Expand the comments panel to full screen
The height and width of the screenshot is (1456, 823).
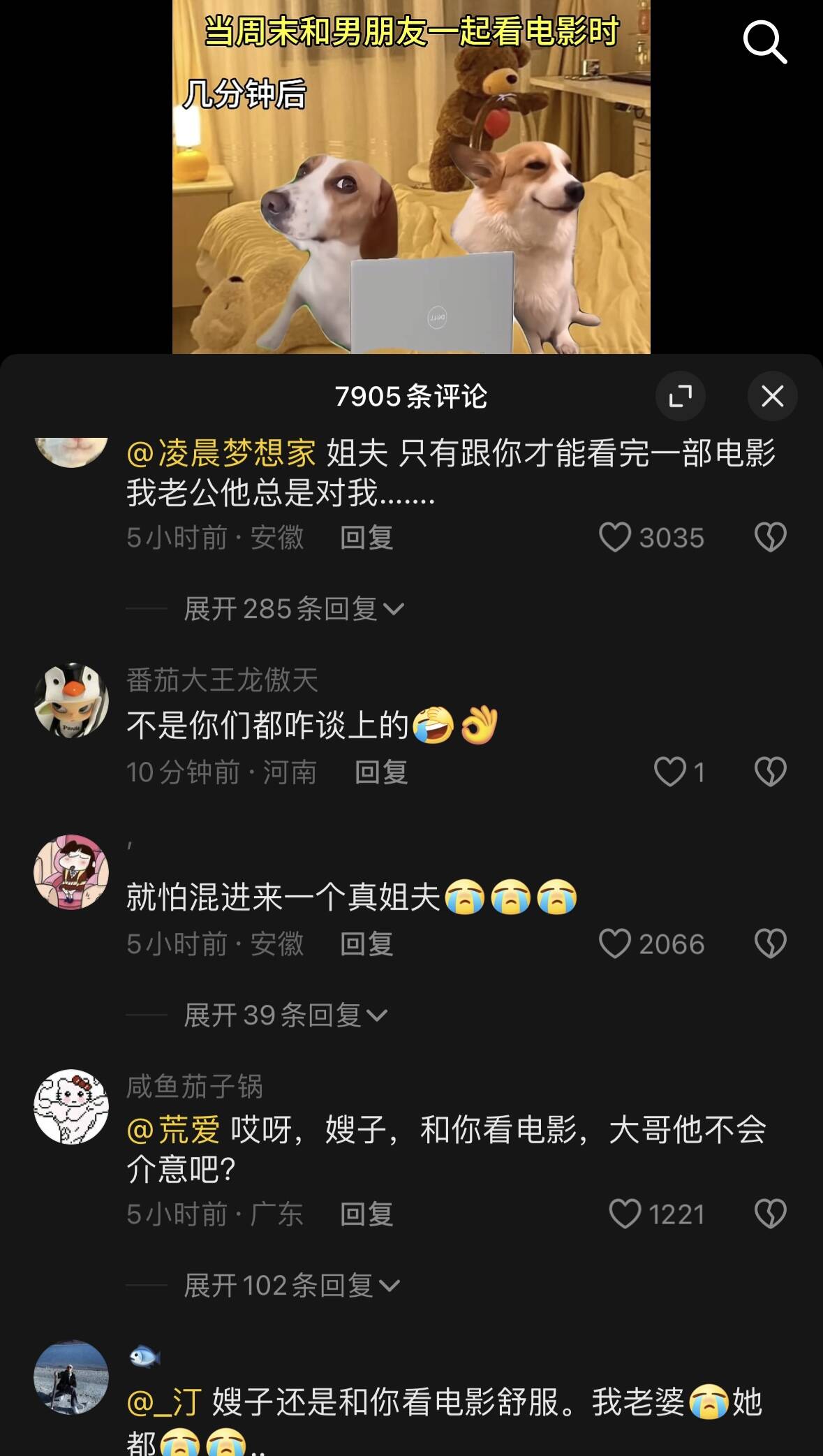click(x=680, y=397)
